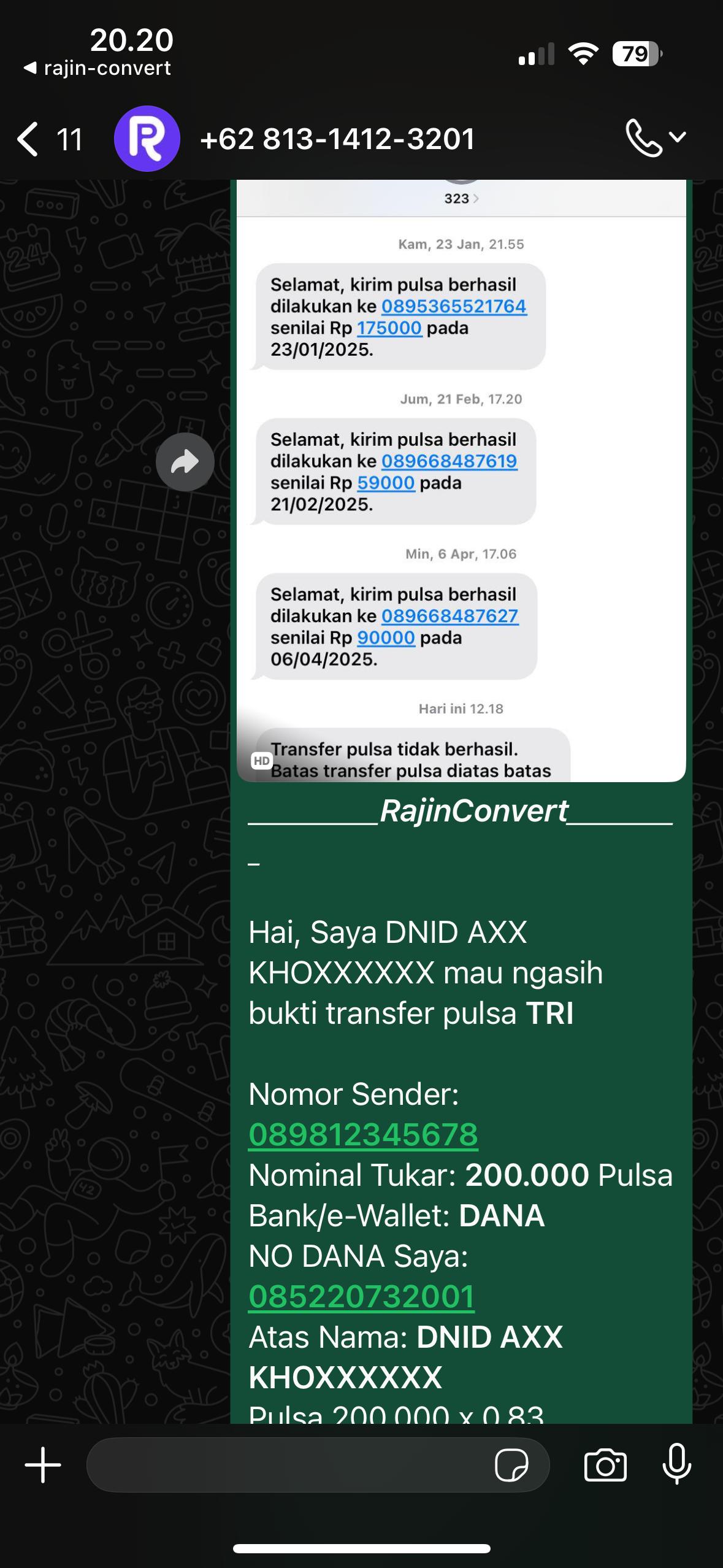Forward the SMS screenshot image
The image size is (723, 1568).
point(185,462)
